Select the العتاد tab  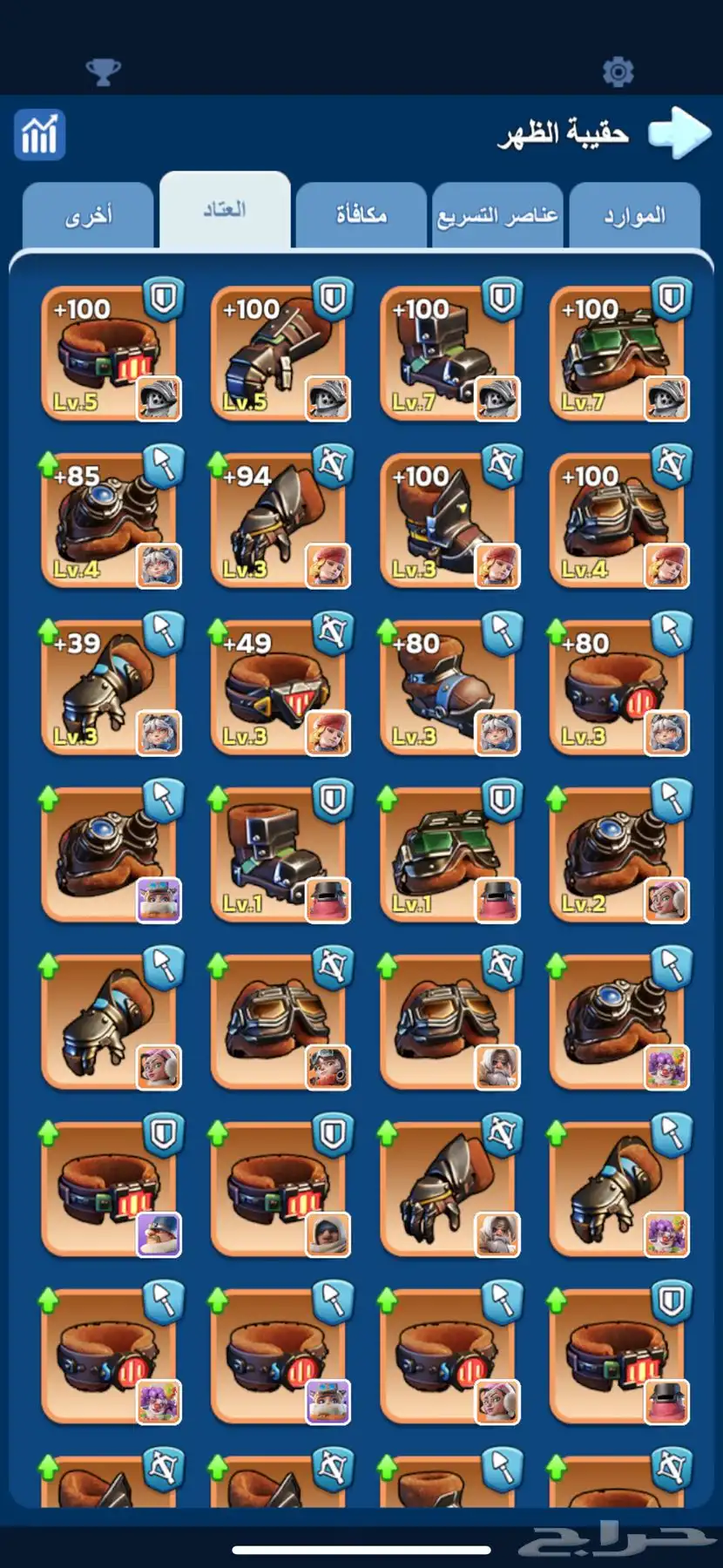pos(225,210)
